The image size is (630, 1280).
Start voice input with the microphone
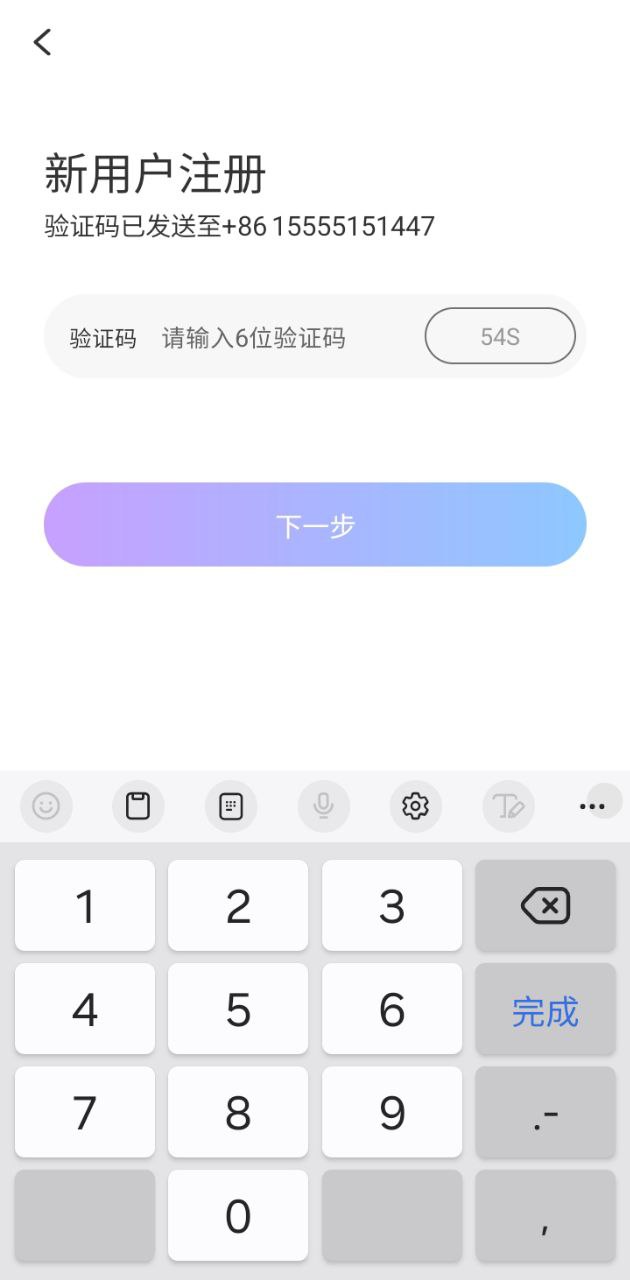pos(323,806)
